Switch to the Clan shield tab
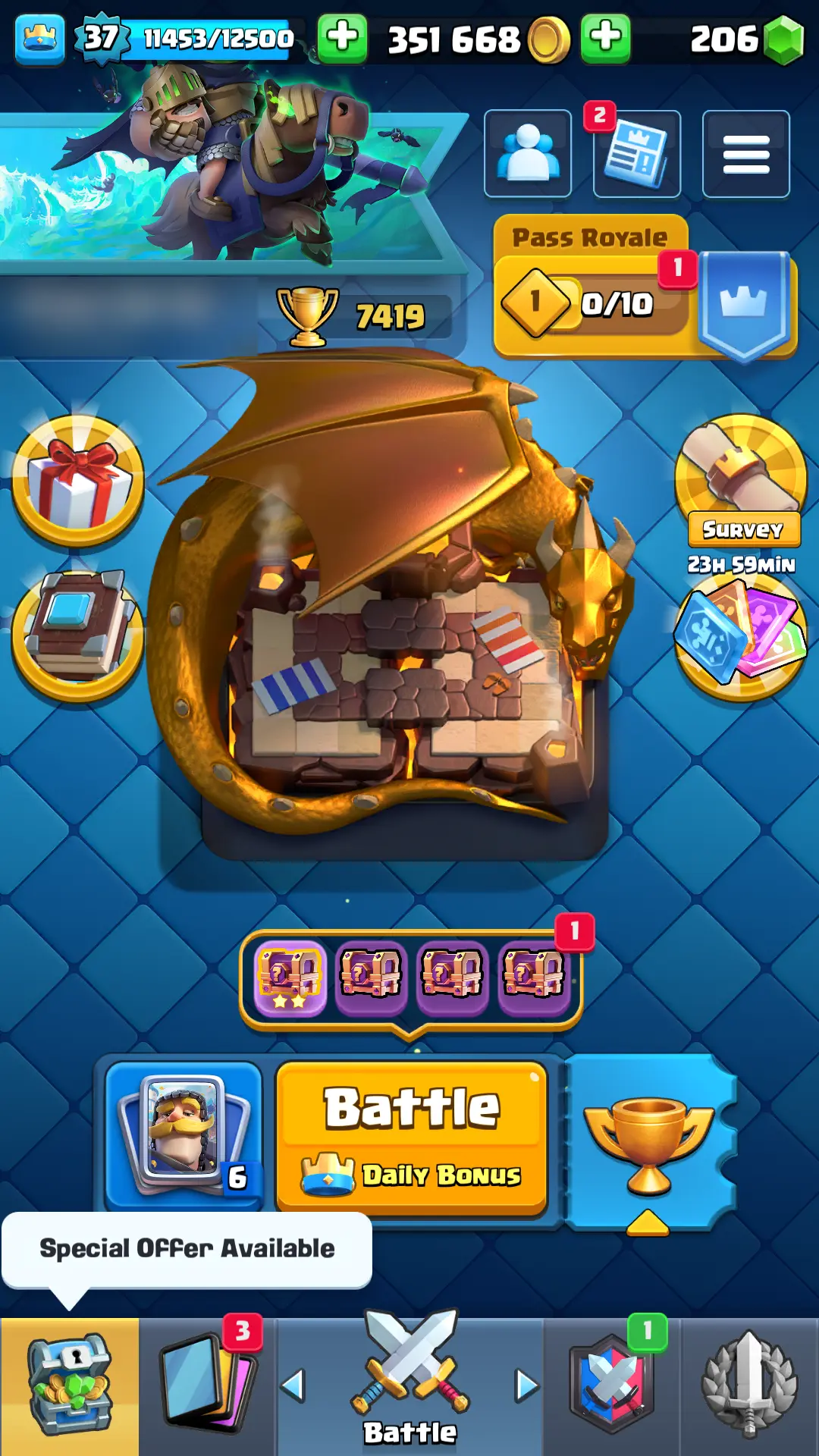819x1456 pixels. [612, 1386]
